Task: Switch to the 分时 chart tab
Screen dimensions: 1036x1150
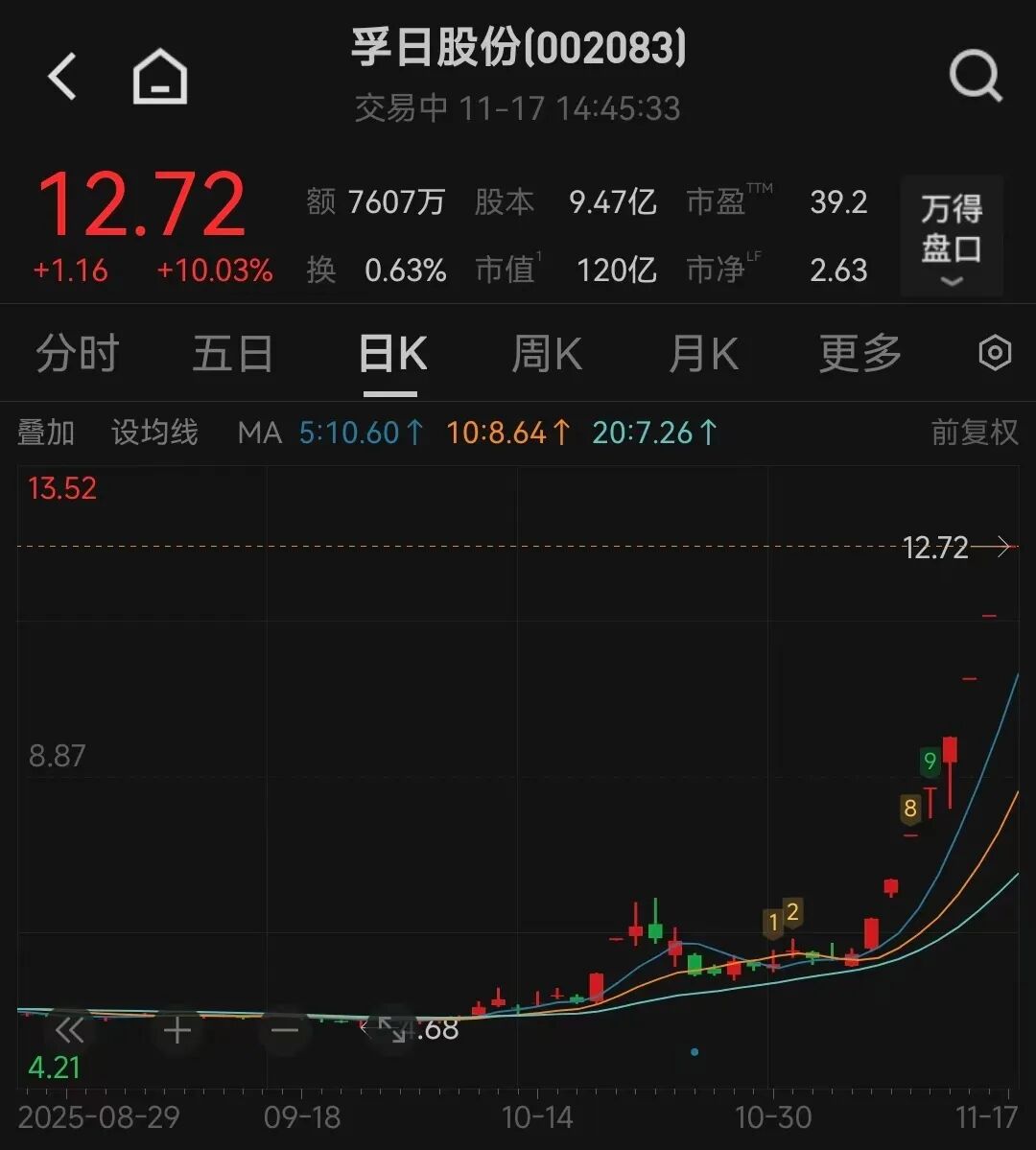Action: tap(77, 354)
